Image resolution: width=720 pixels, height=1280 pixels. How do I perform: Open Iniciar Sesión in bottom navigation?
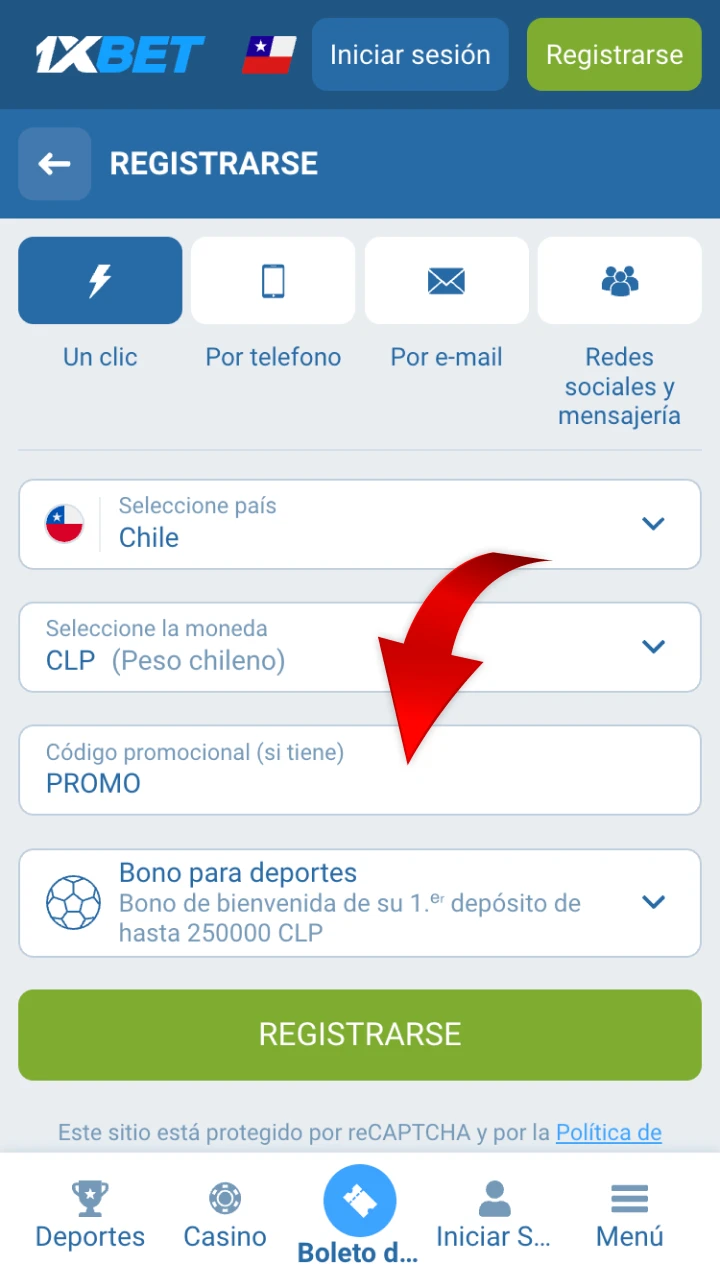point(494,1214)
